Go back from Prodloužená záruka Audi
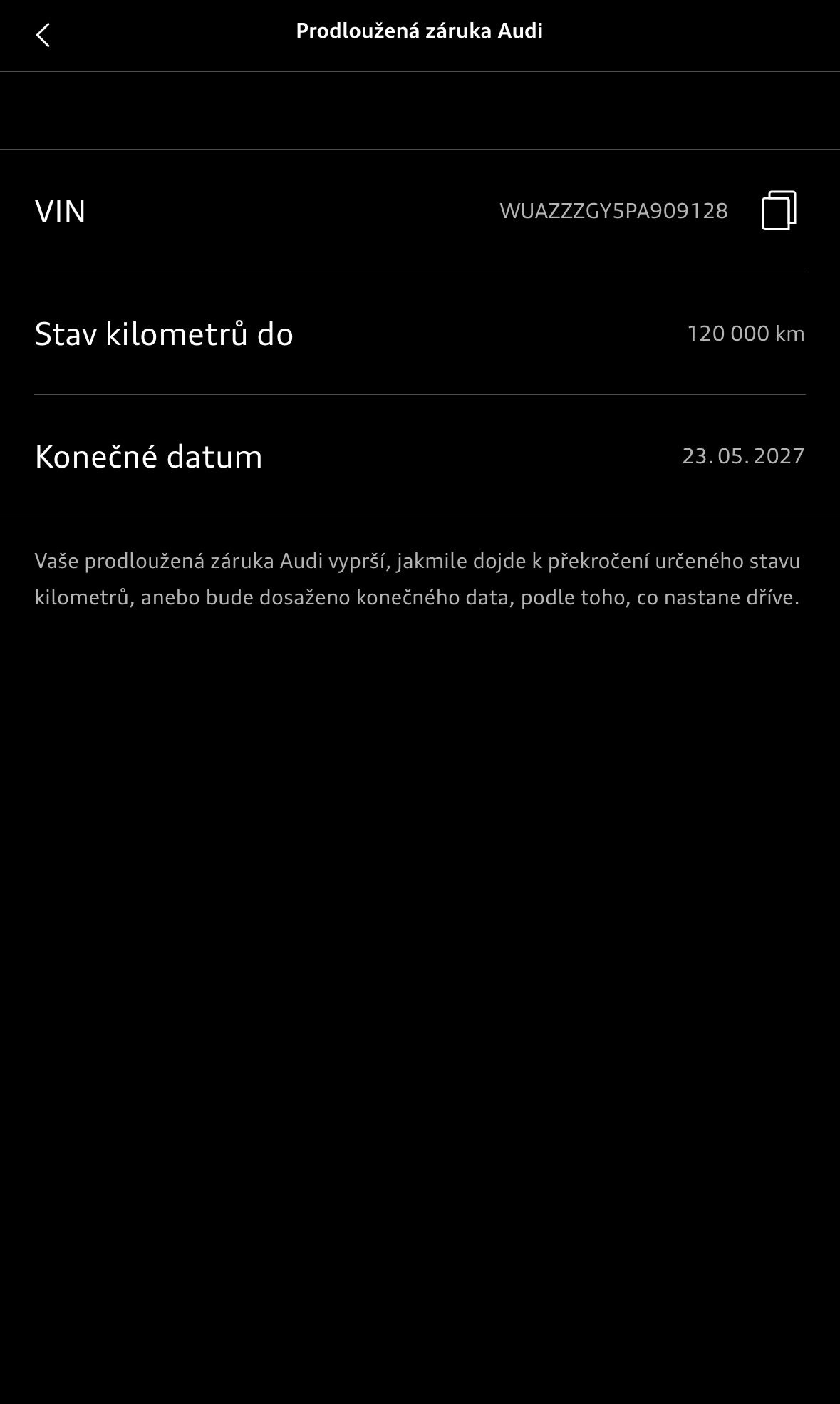Image resolution: width=840 pixels, height=1404 pixels. (x=43, y=35)
